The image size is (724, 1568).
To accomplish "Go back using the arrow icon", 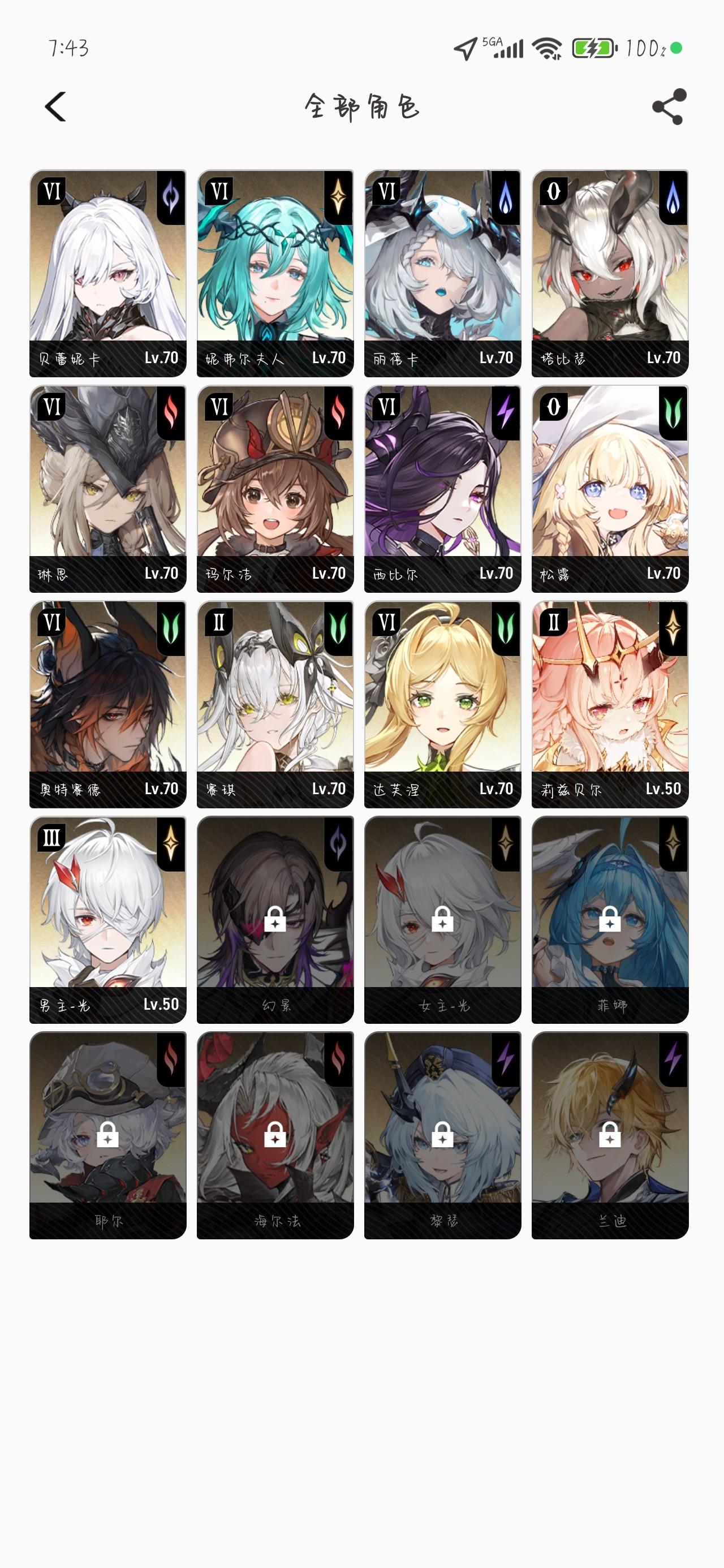I will [x=55, y=107].
